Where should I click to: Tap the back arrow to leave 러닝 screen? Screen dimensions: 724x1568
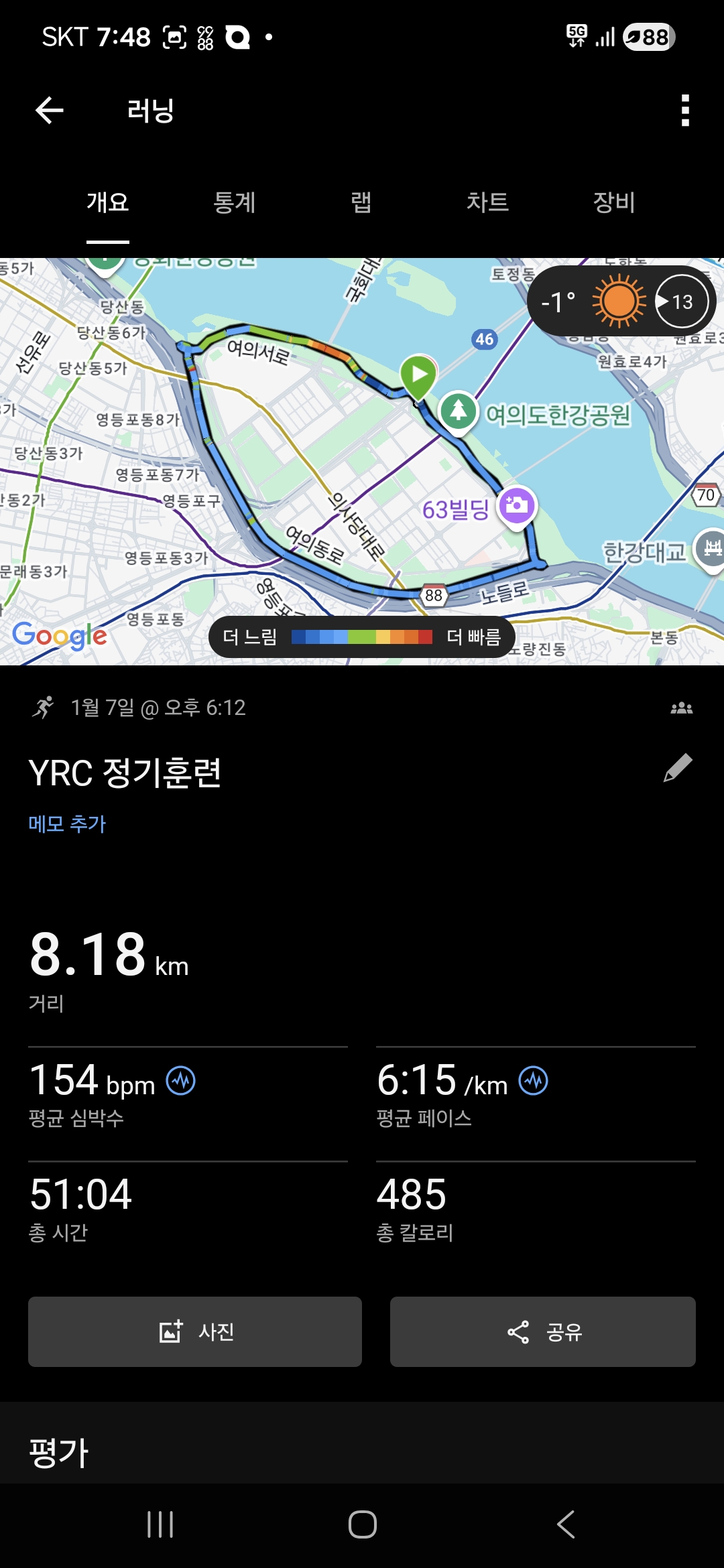tap(47, 109)
